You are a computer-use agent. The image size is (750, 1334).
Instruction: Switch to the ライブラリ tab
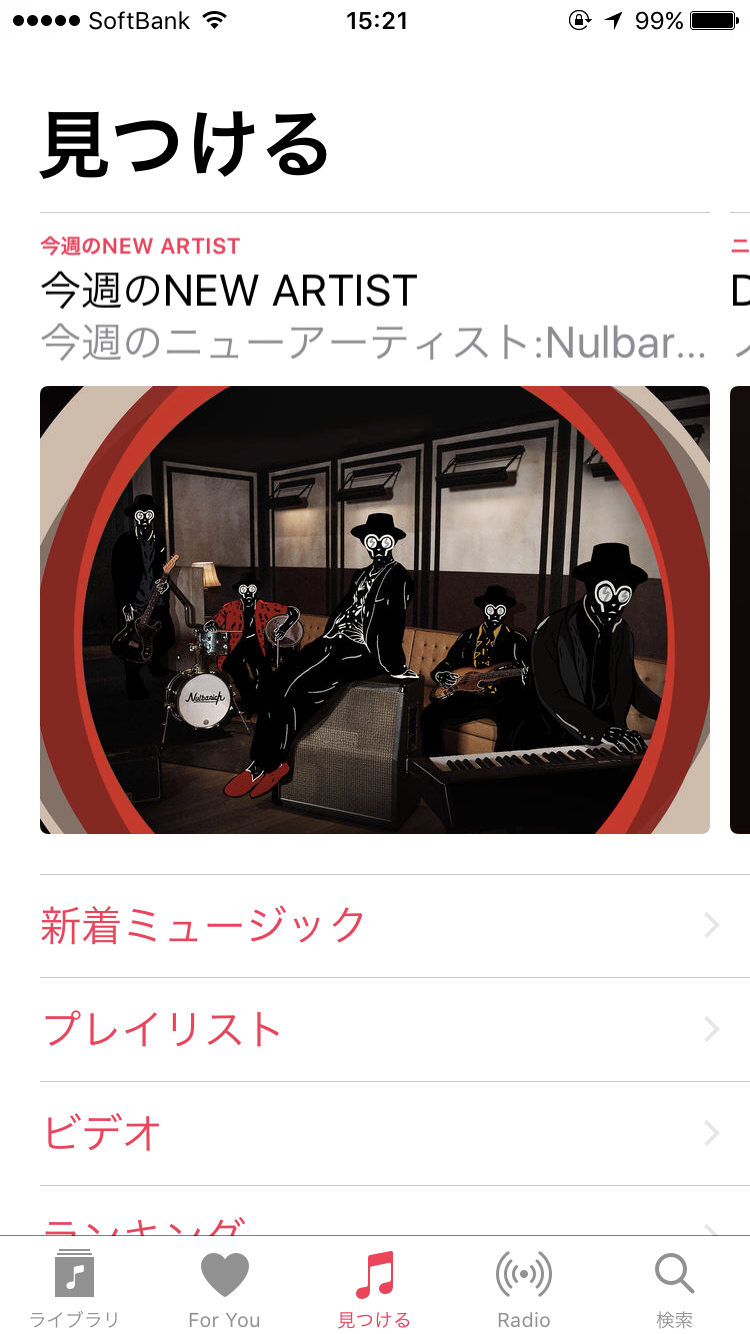[74, 1288]
